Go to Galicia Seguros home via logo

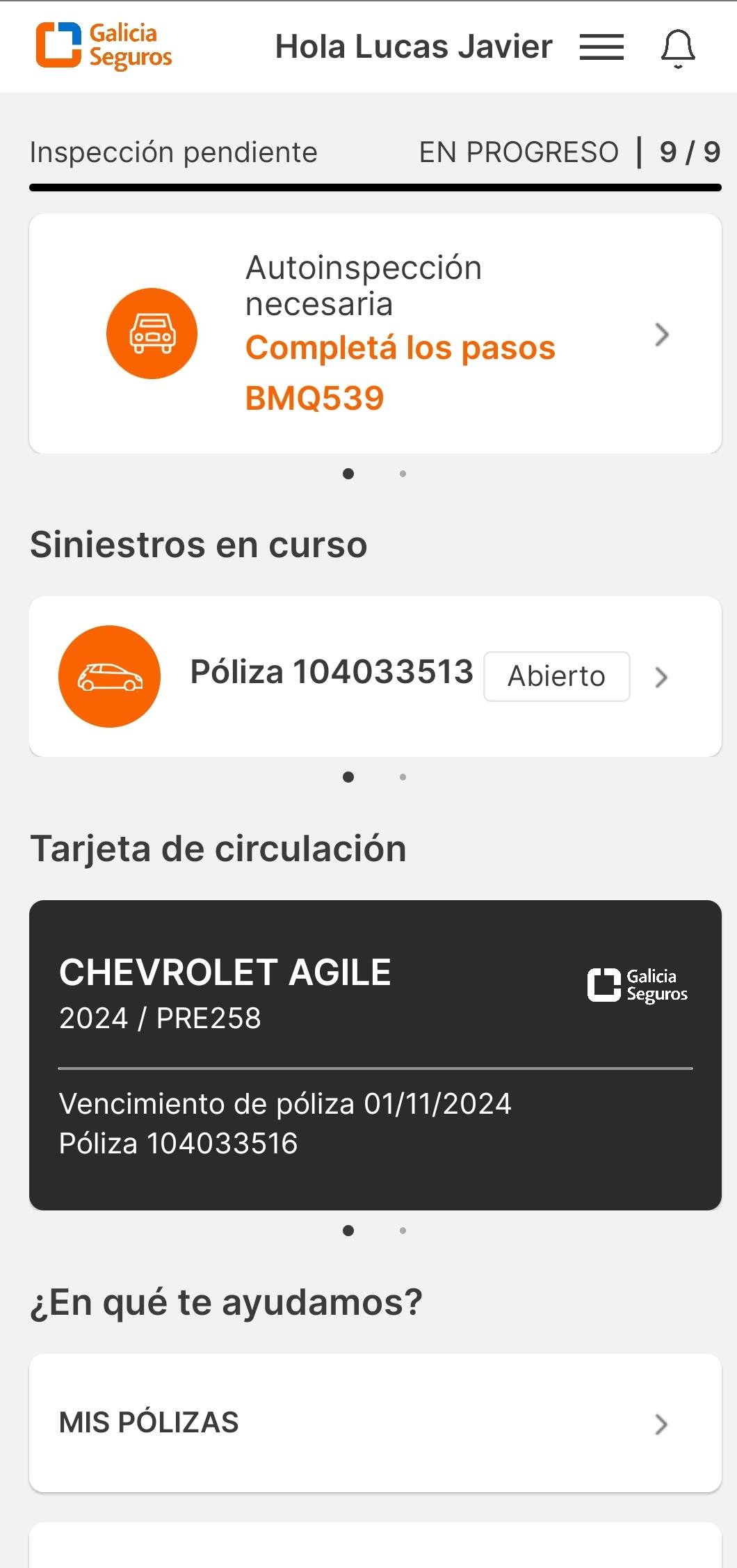pyautogui.click(x=104, y=46)
